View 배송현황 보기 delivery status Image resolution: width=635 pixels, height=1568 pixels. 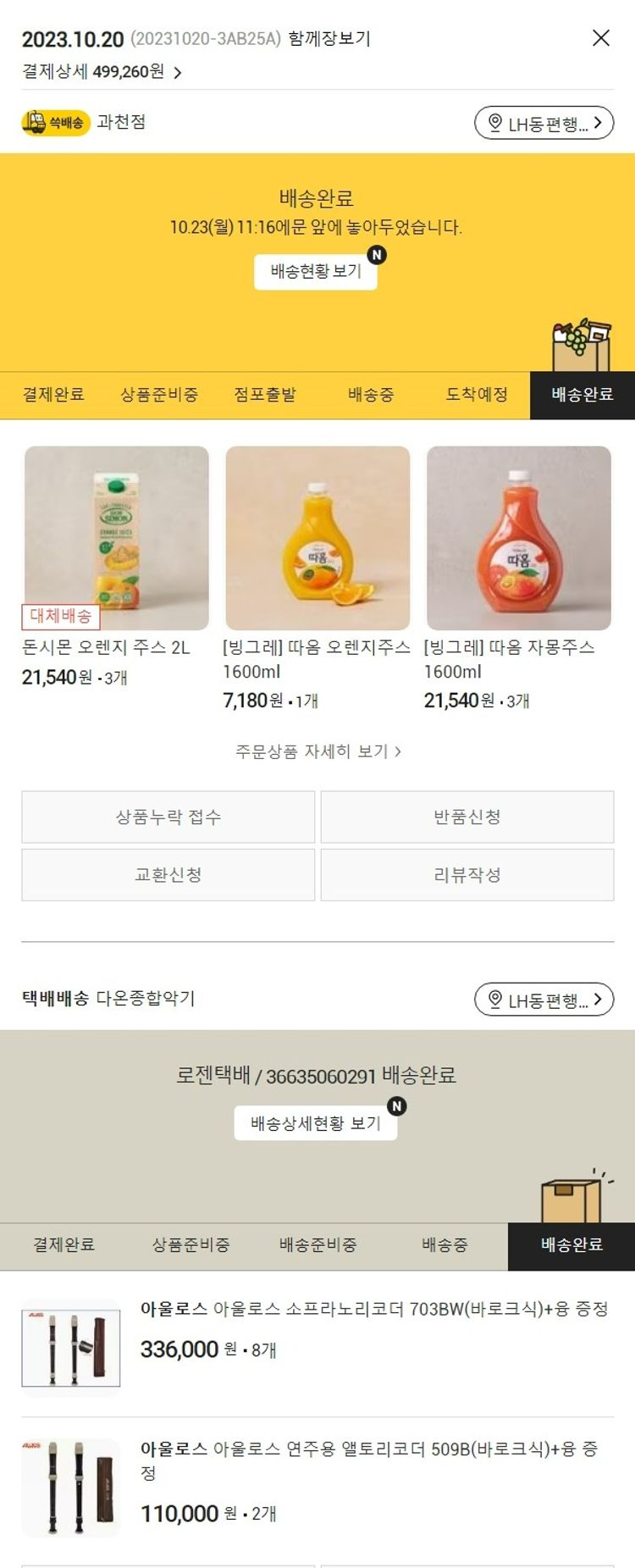pos(316,272)
